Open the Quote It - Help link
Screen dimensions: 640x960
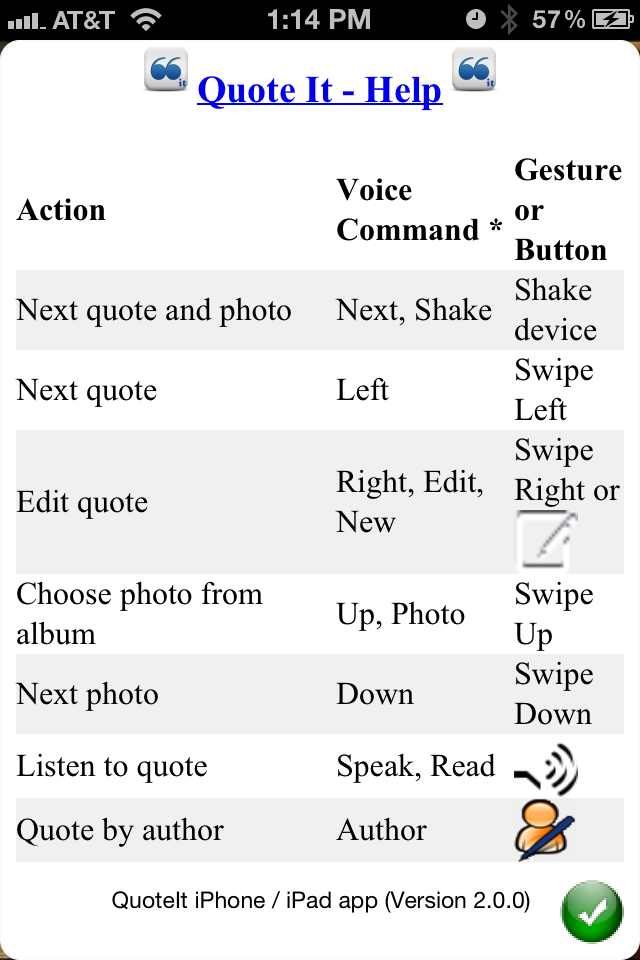[319, 90]
